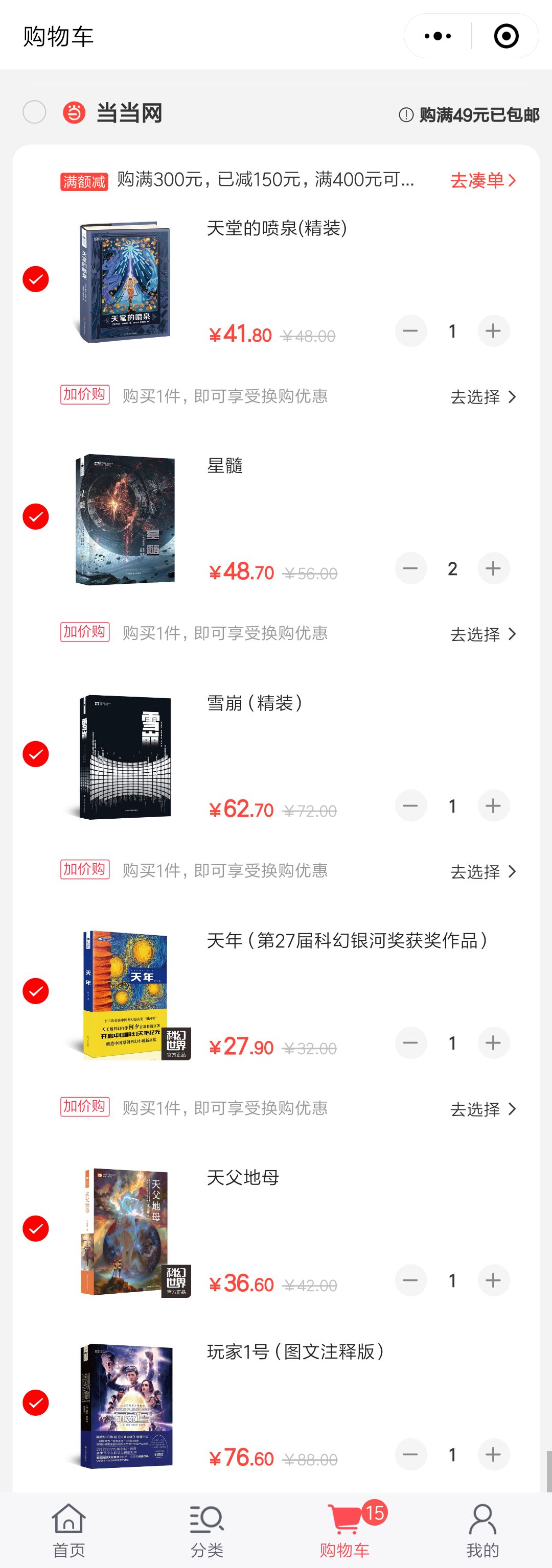Open the mini program more options menu
Image resolution: width=552 pixels, height=1568 pixels.
pos(438,36)
